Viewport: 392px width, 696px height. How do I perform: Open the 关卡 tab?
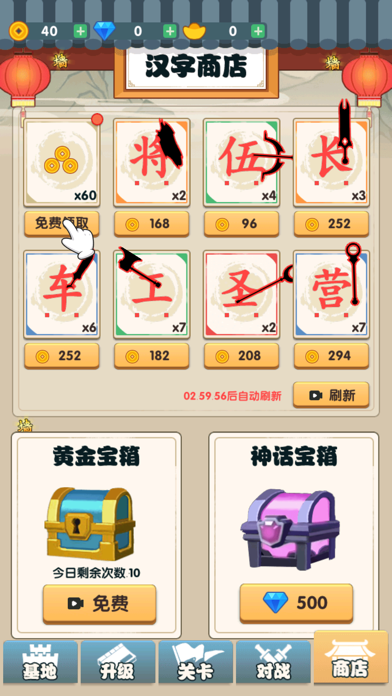(195, 662)
